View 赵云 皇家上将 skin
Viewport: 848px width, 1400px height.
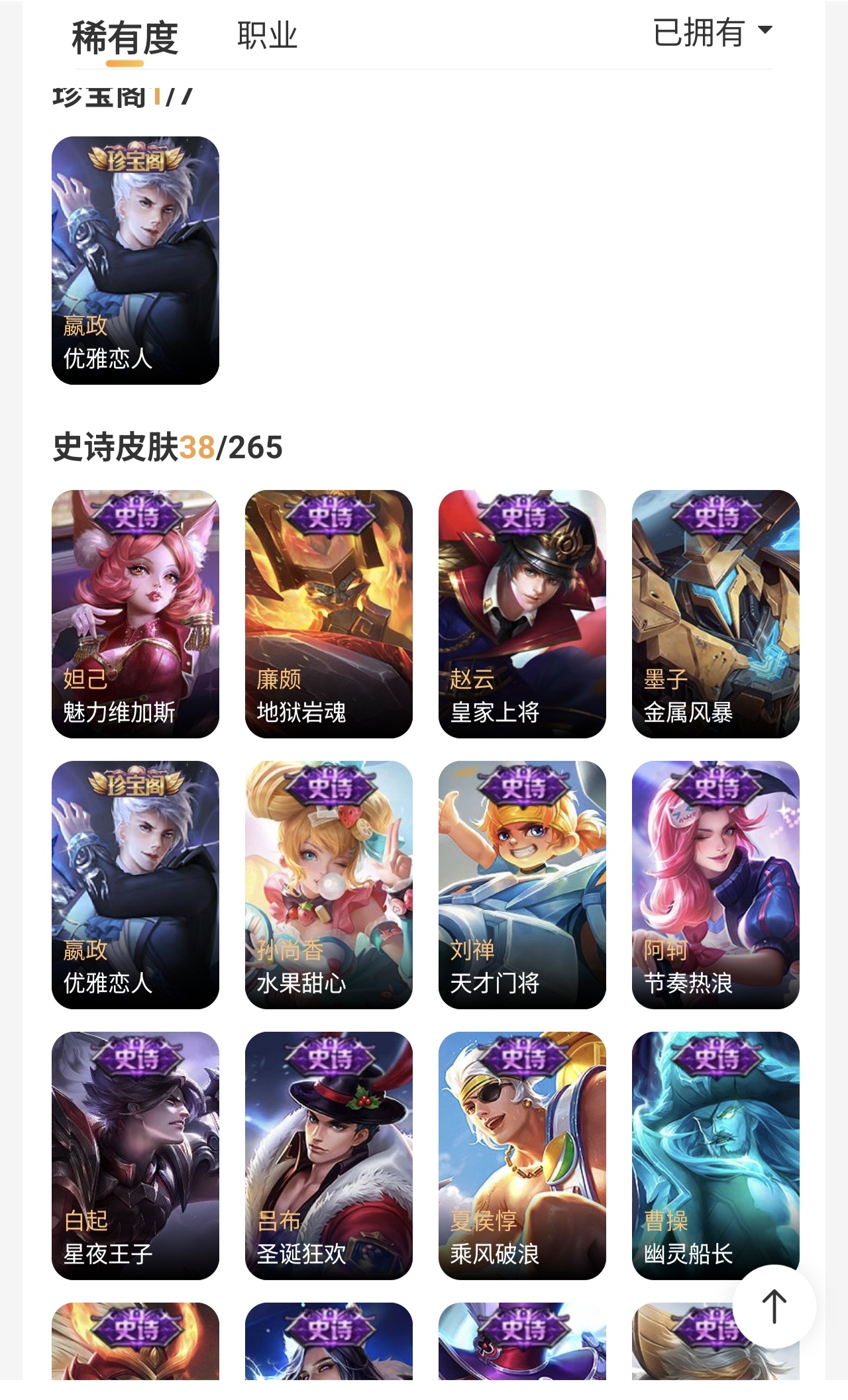pos(522,613)
